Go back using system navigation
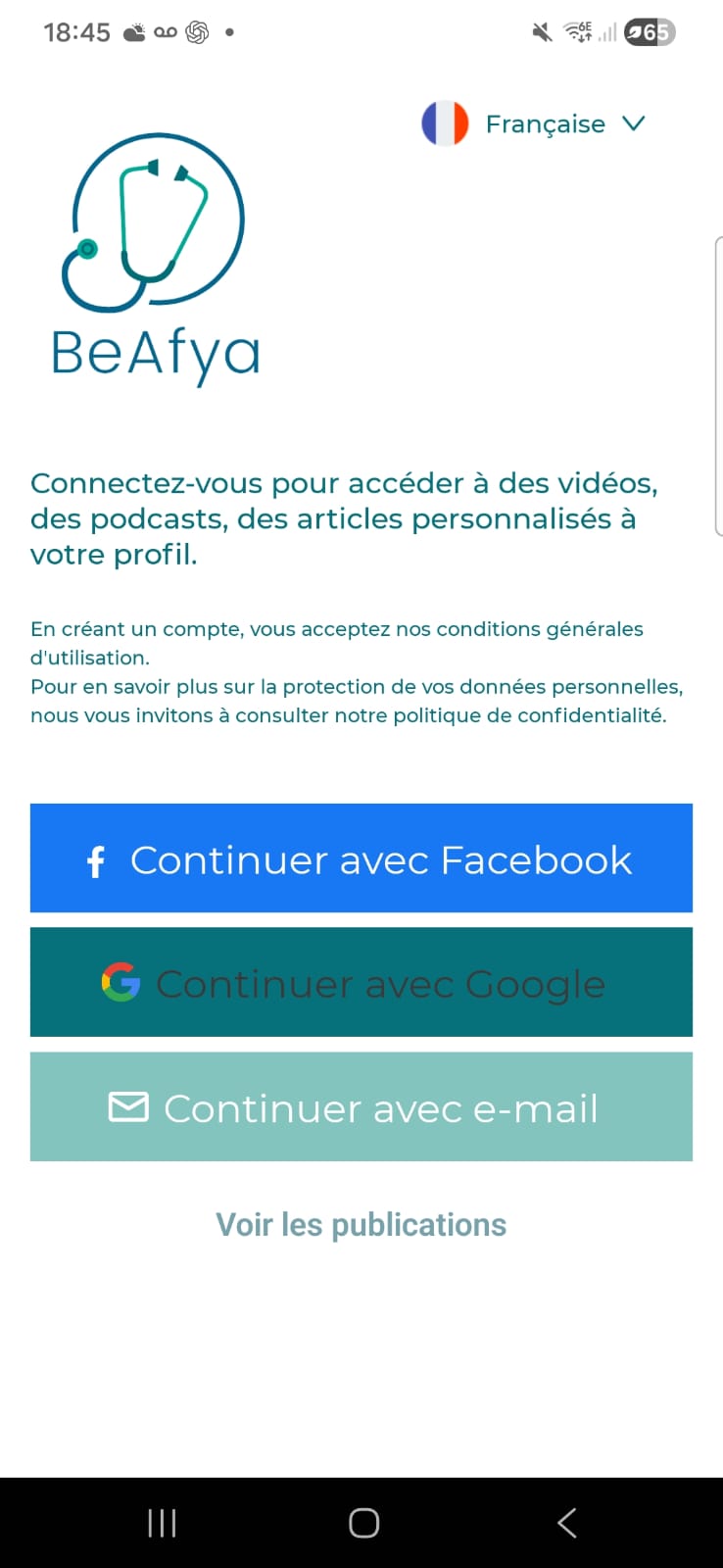 pos(566,1523)
